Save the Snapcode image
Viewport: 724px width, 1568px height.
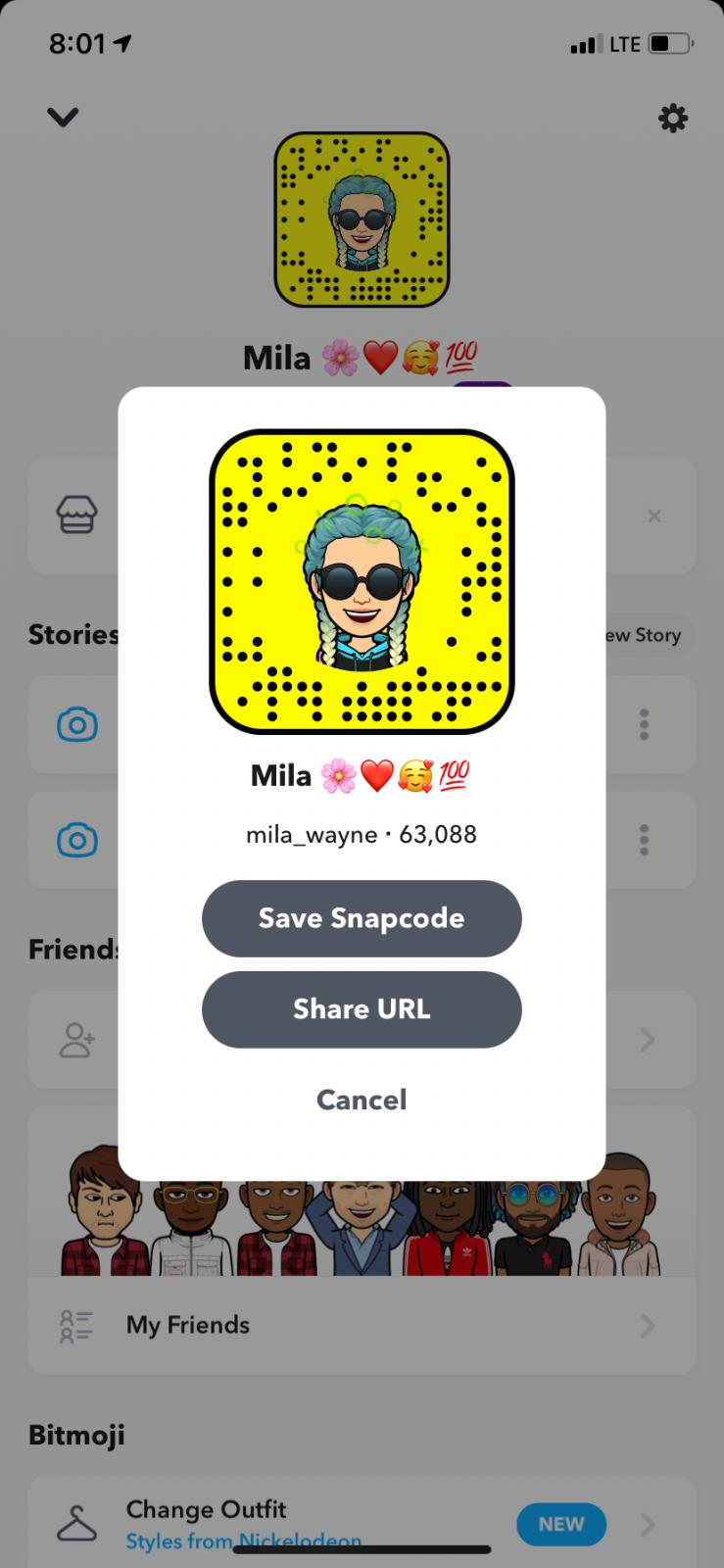click(x=362, y=918)
